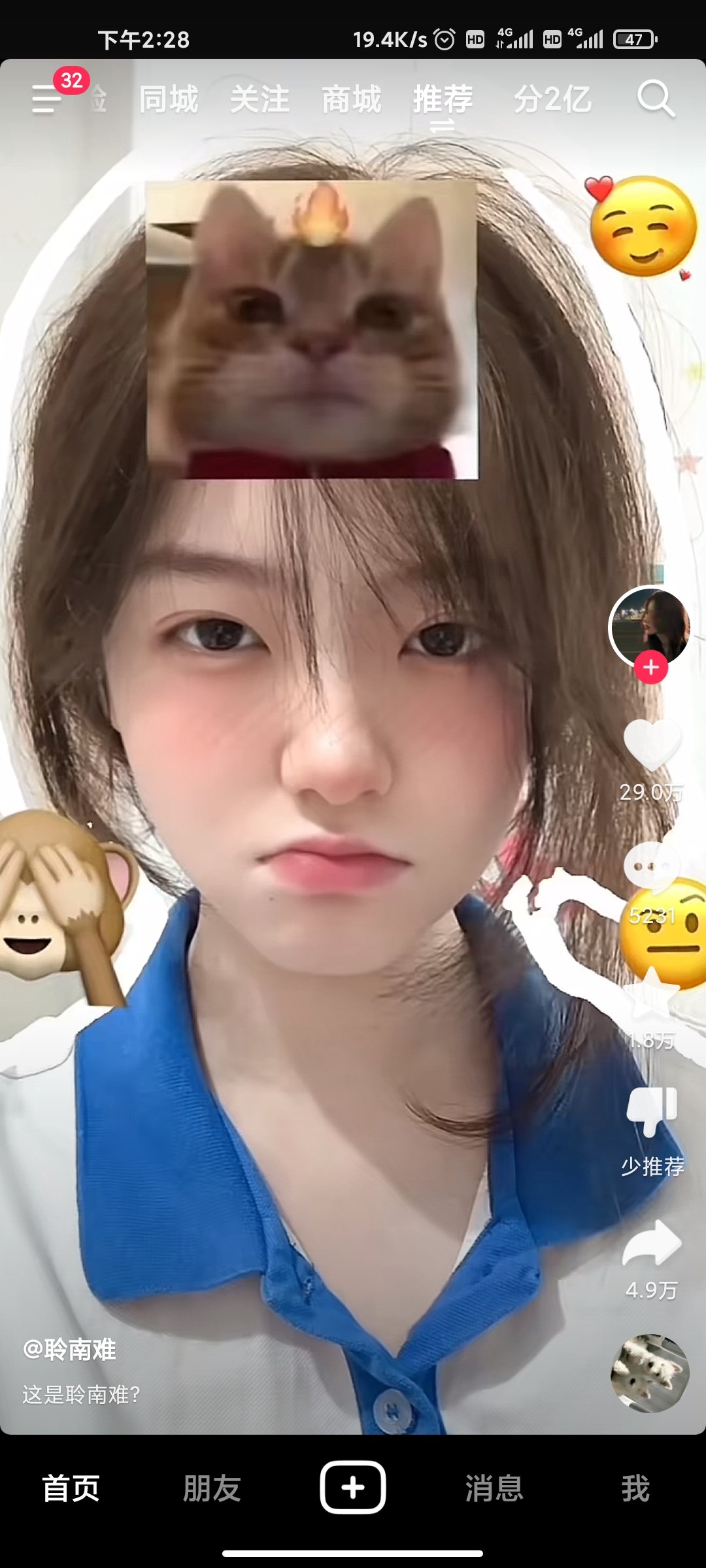Share this video via the arrow icon
This screenshot has width=706, height=1568.
click(652, 1243)
